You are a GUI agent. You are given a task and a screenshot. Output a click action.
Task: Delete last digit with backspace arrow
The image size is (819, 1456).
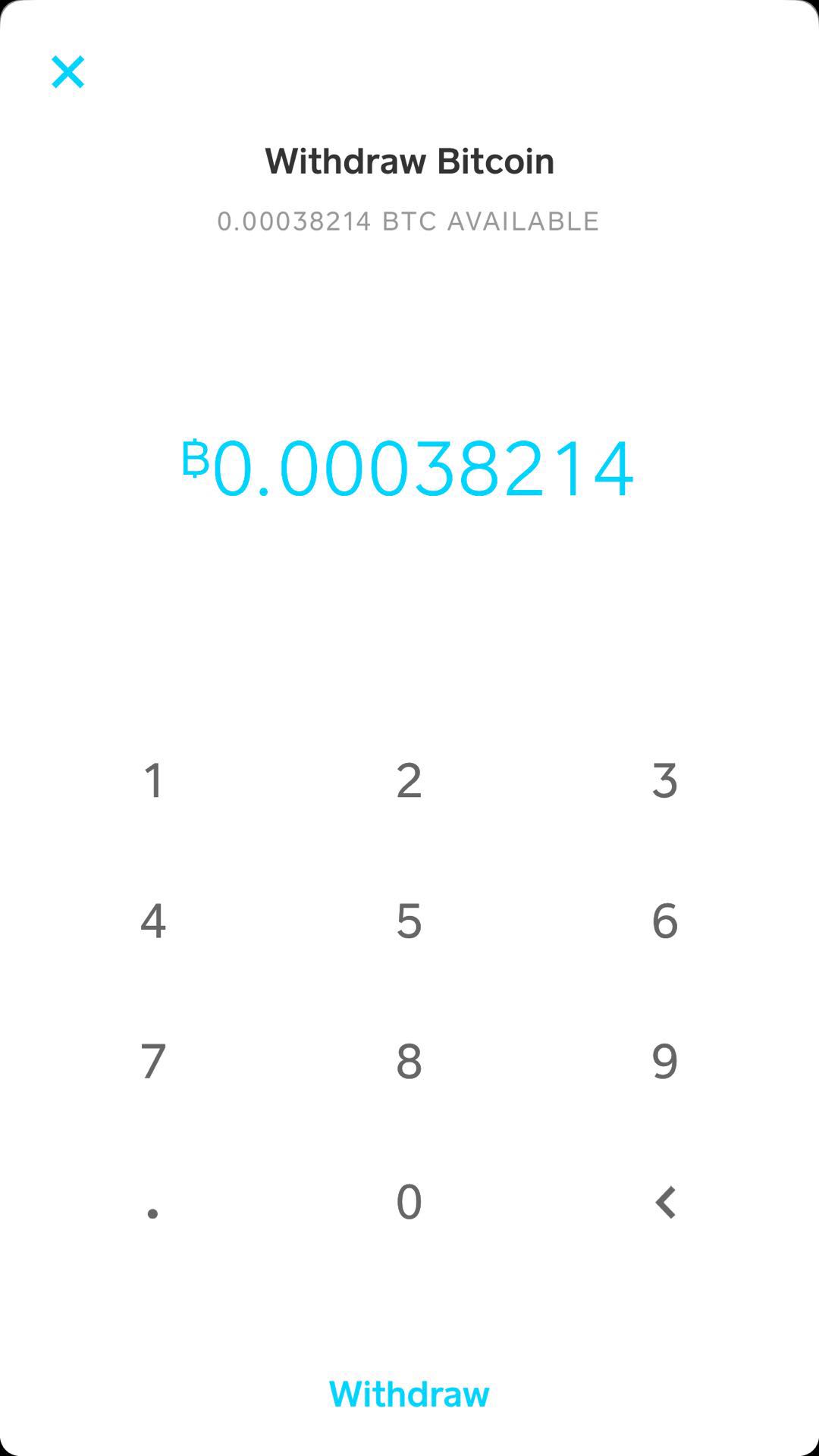664,1202
